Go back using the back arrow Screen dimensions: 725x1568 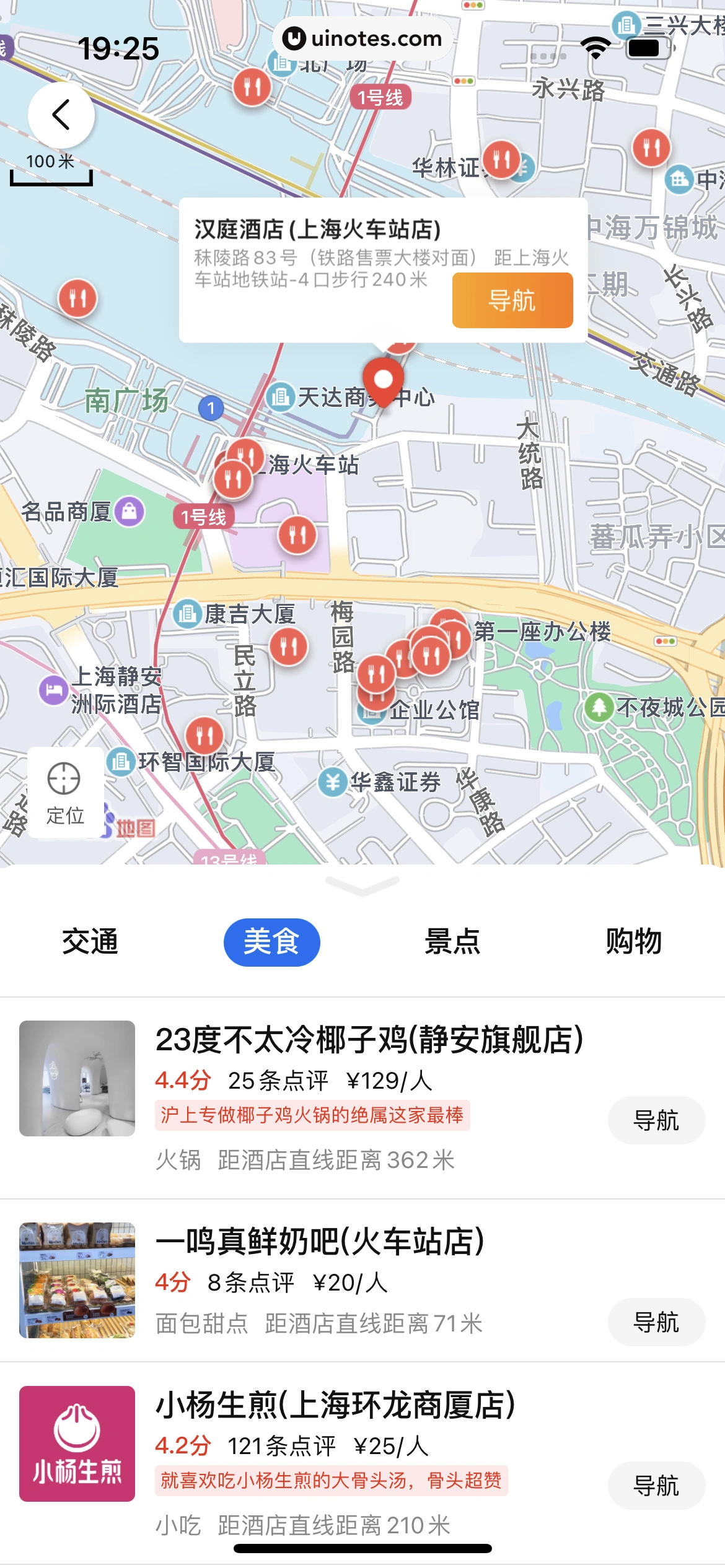click(x=61, y=115)
